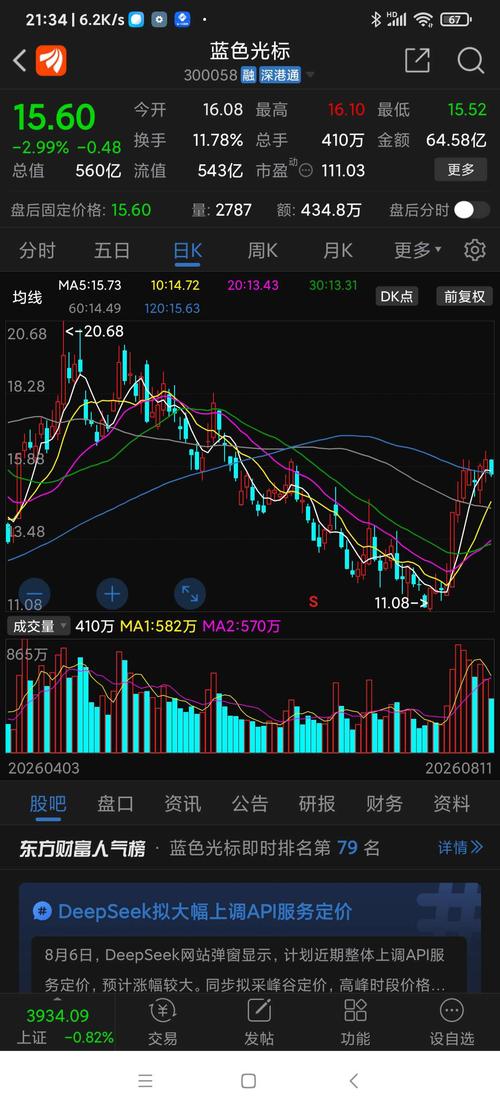
Task: Tap the DK点 button
Action: click(397, 297)
